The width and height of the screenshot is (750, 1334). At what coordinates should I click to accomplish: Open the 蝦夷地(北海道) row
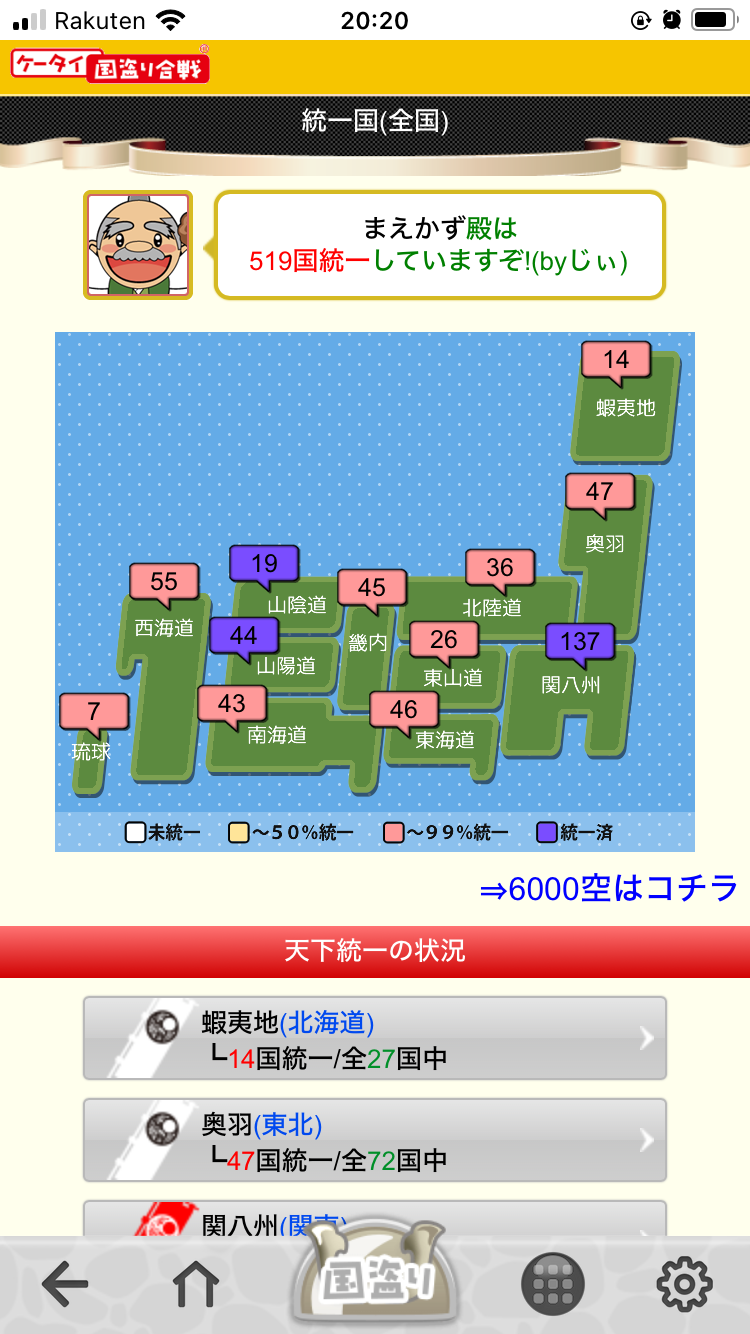point(375,1038)
